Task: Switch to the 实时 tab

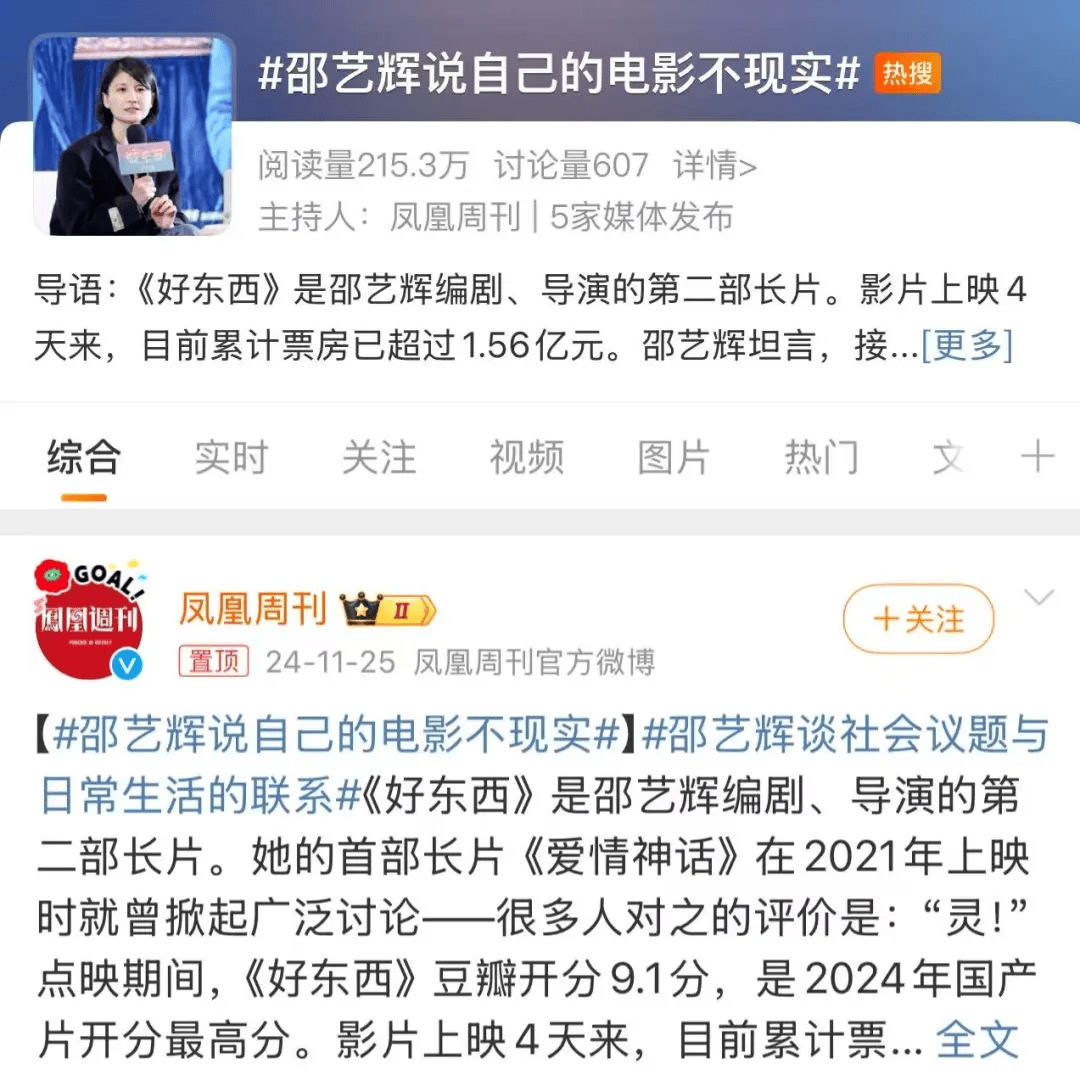Action: (231, 458)
